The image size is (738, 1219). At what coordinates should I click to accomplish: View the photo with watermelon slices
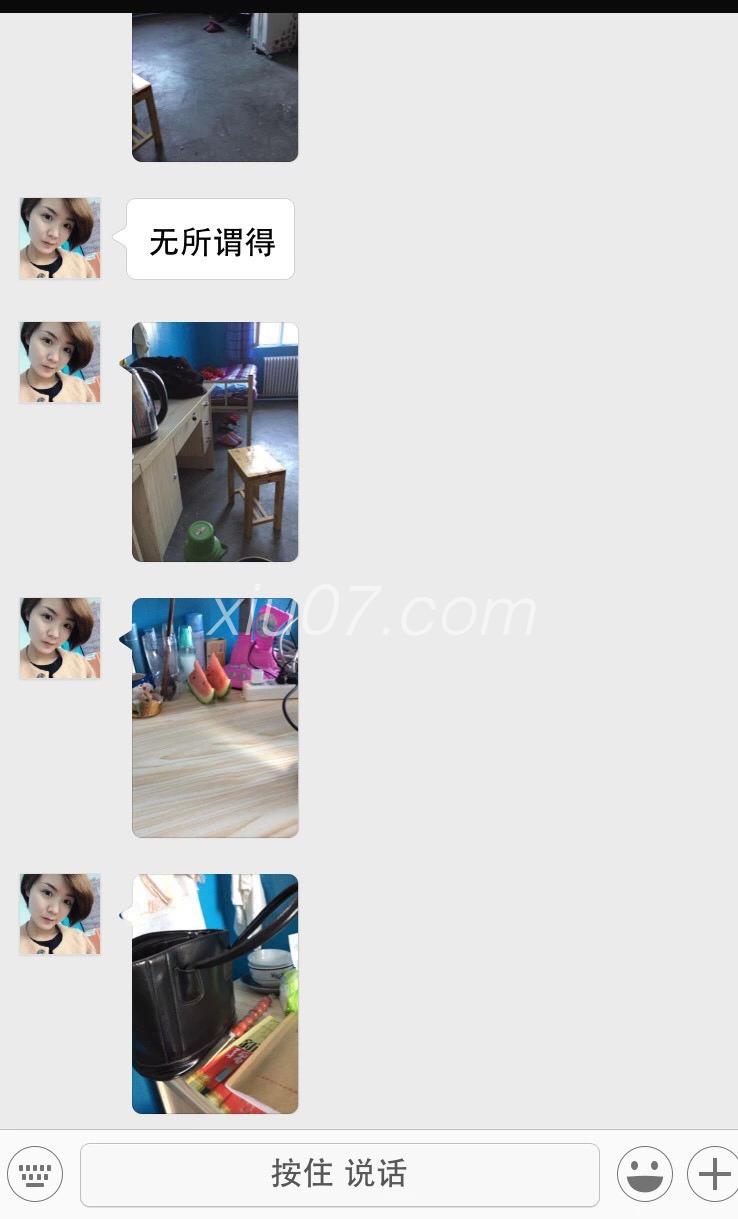(215, 717)
